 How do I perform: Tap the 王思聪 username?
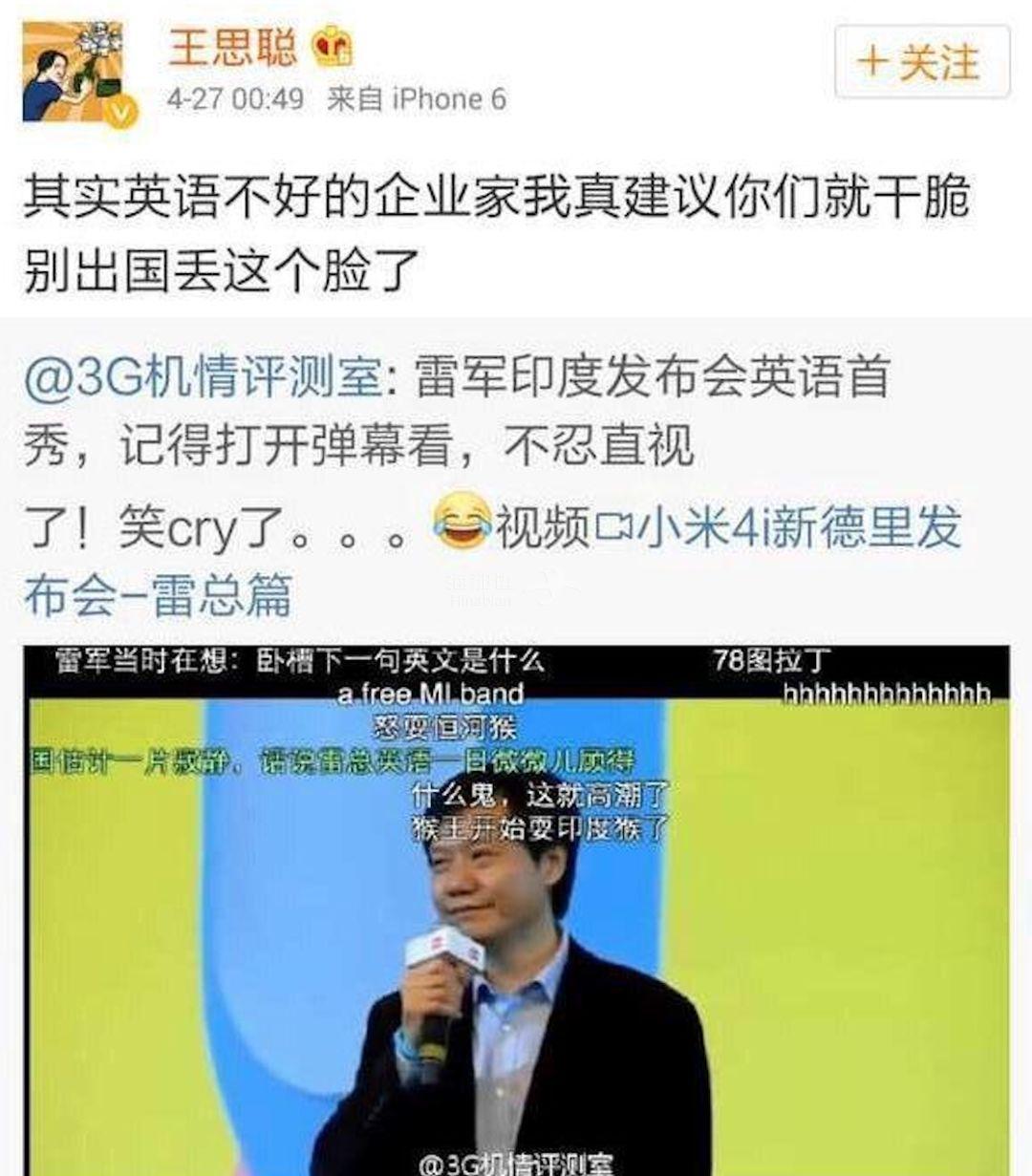pyautogui.click(x=233, y=47)
